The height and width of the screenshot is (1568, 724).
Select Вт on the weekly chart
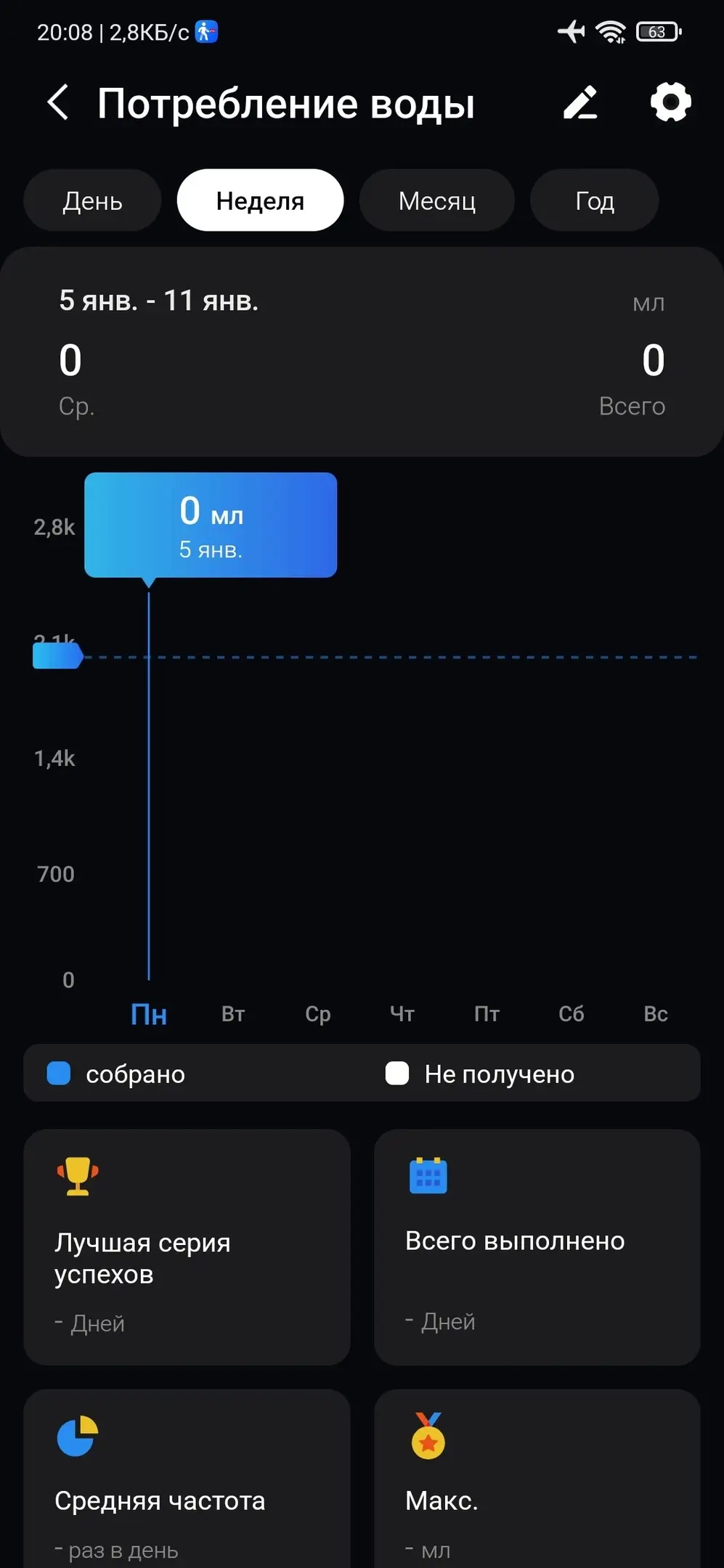pyautogui.click(x=233, y=1013)
